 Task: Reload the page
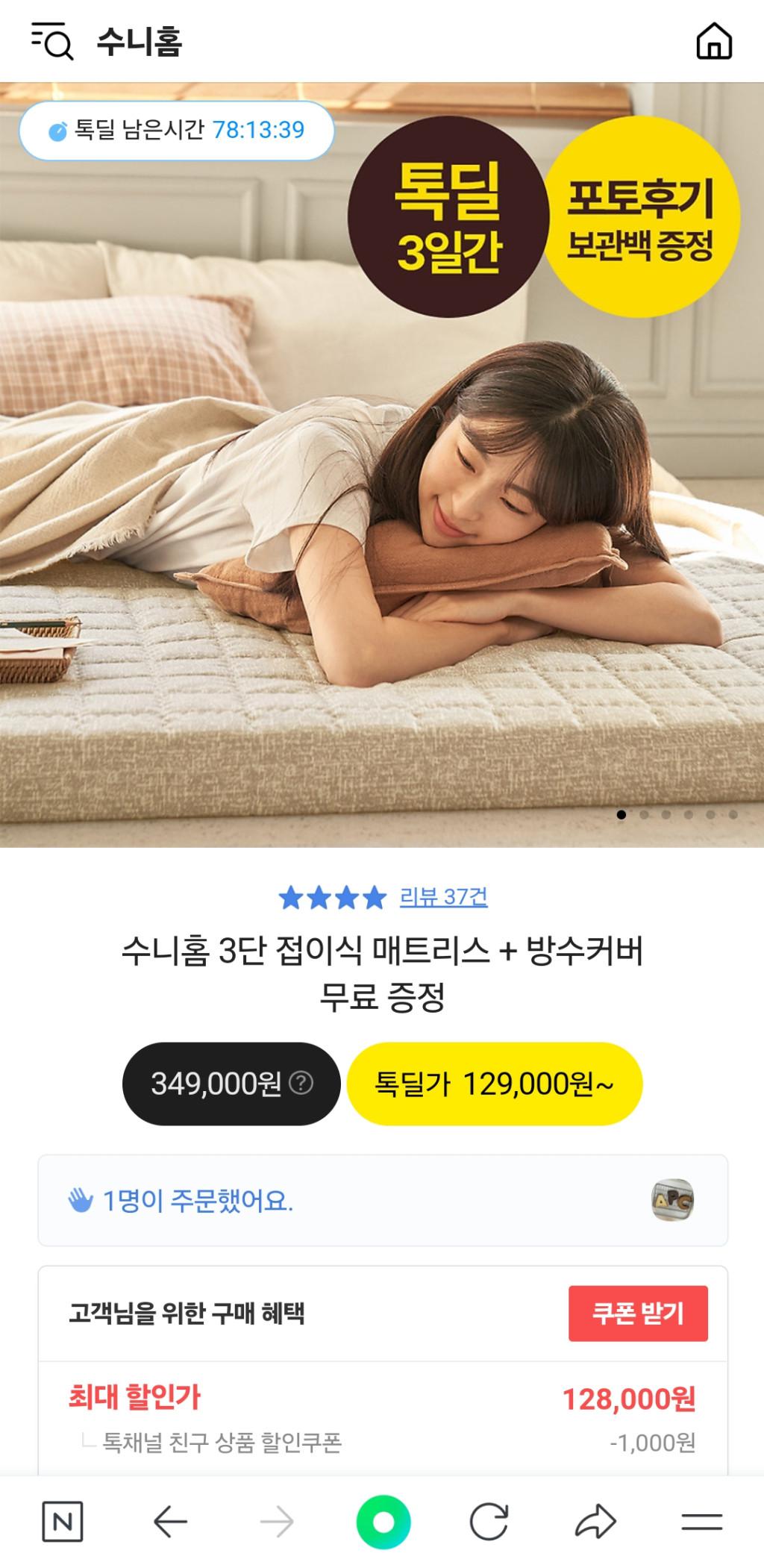[489, 1522]
